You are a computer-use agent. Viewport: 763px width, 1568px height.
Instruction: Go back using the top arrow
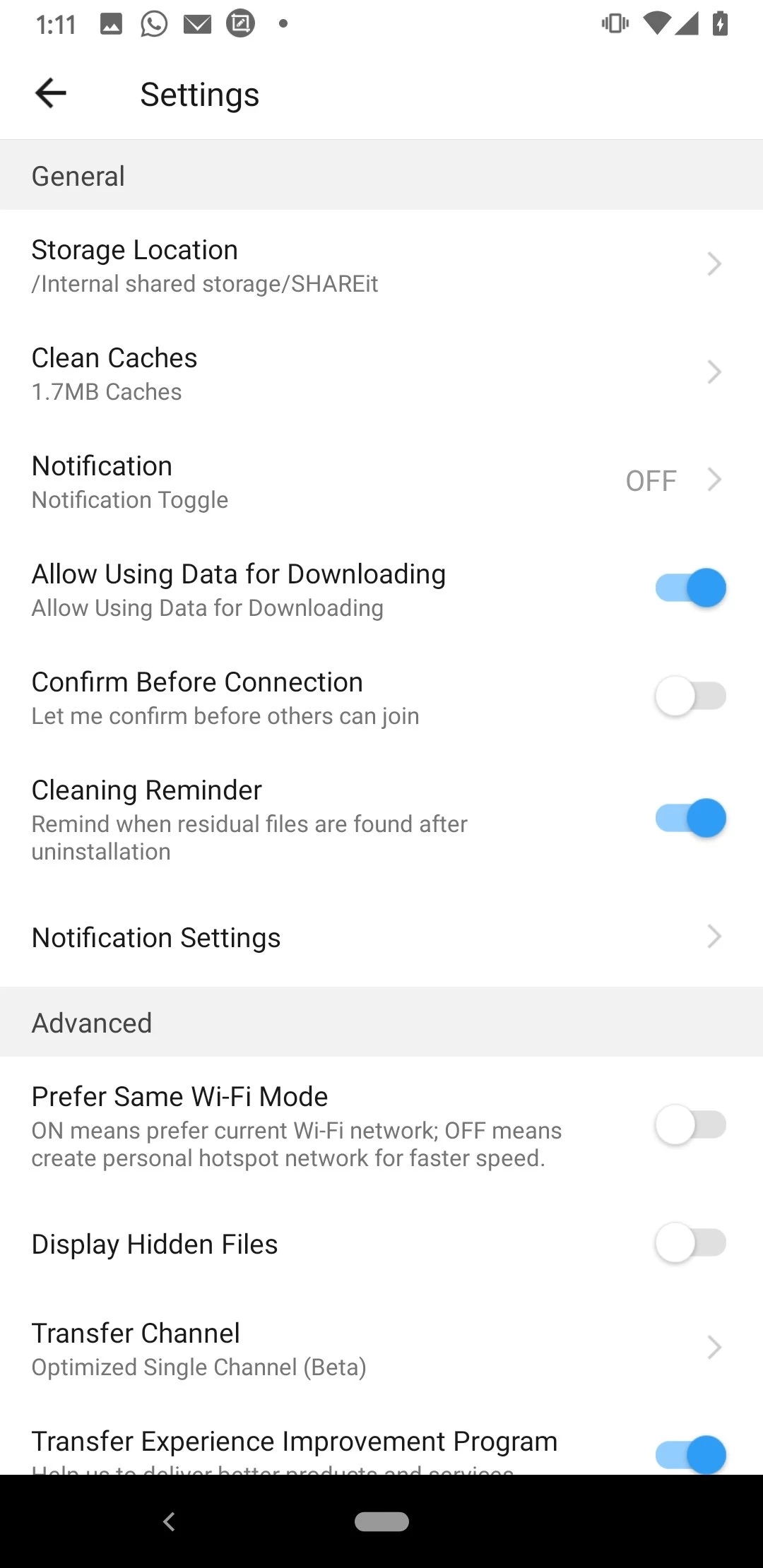[x=51, y=93]
